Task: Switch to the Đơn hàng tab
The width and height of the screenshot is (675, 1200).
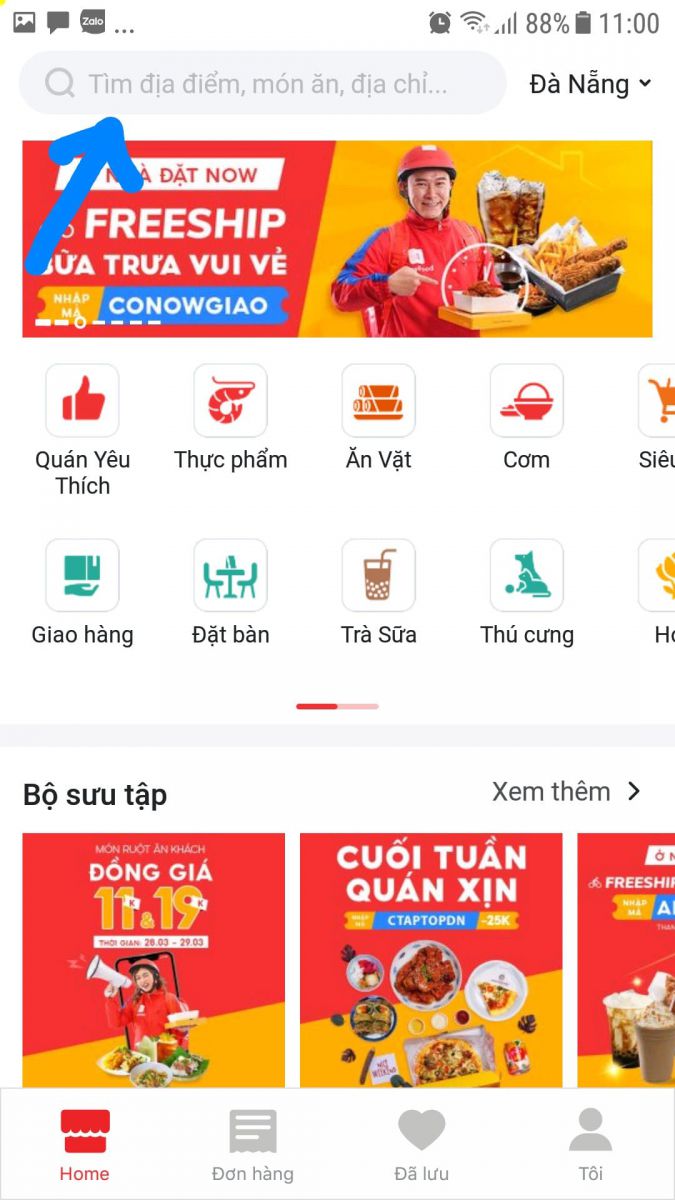Action: pyautogui.click(x=252, y=1145)
